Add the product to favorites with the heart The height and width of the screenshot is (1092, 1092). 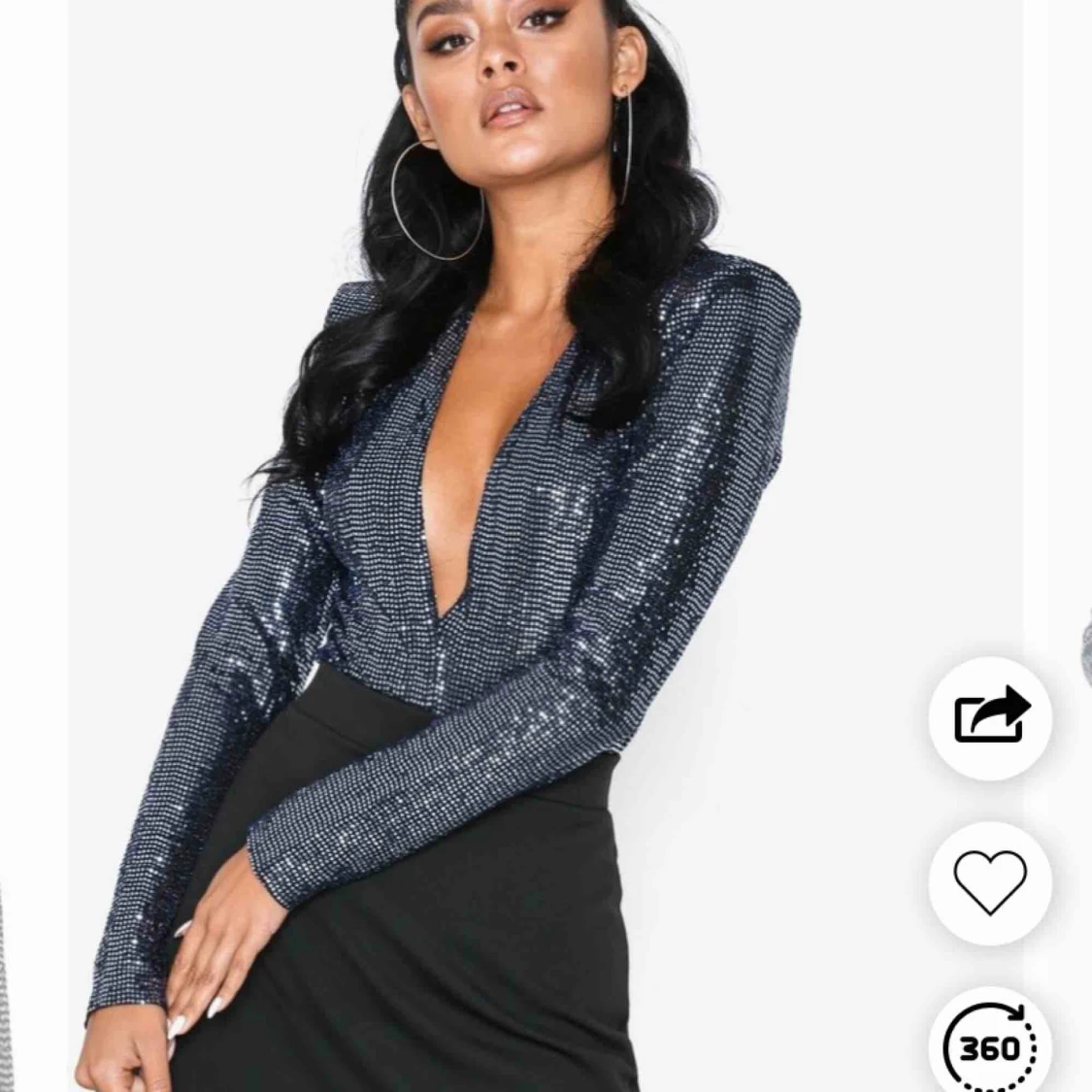pos(990,882)
